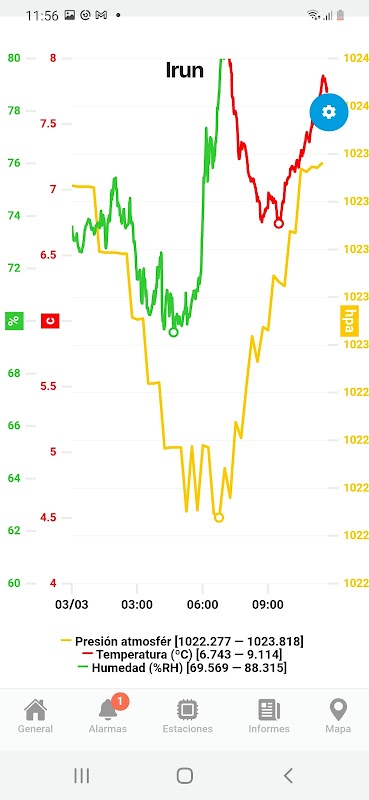Switch to the Mapa tab
The height and width of the screenshot is (800, 369).
tap(338, 717)
